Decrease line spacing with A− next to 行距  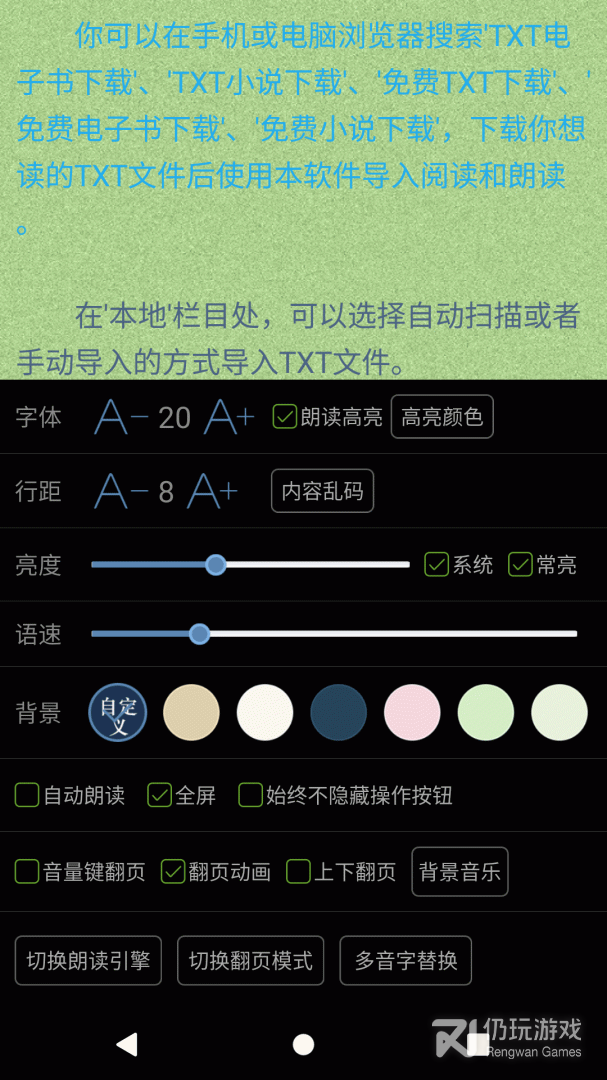120,491
